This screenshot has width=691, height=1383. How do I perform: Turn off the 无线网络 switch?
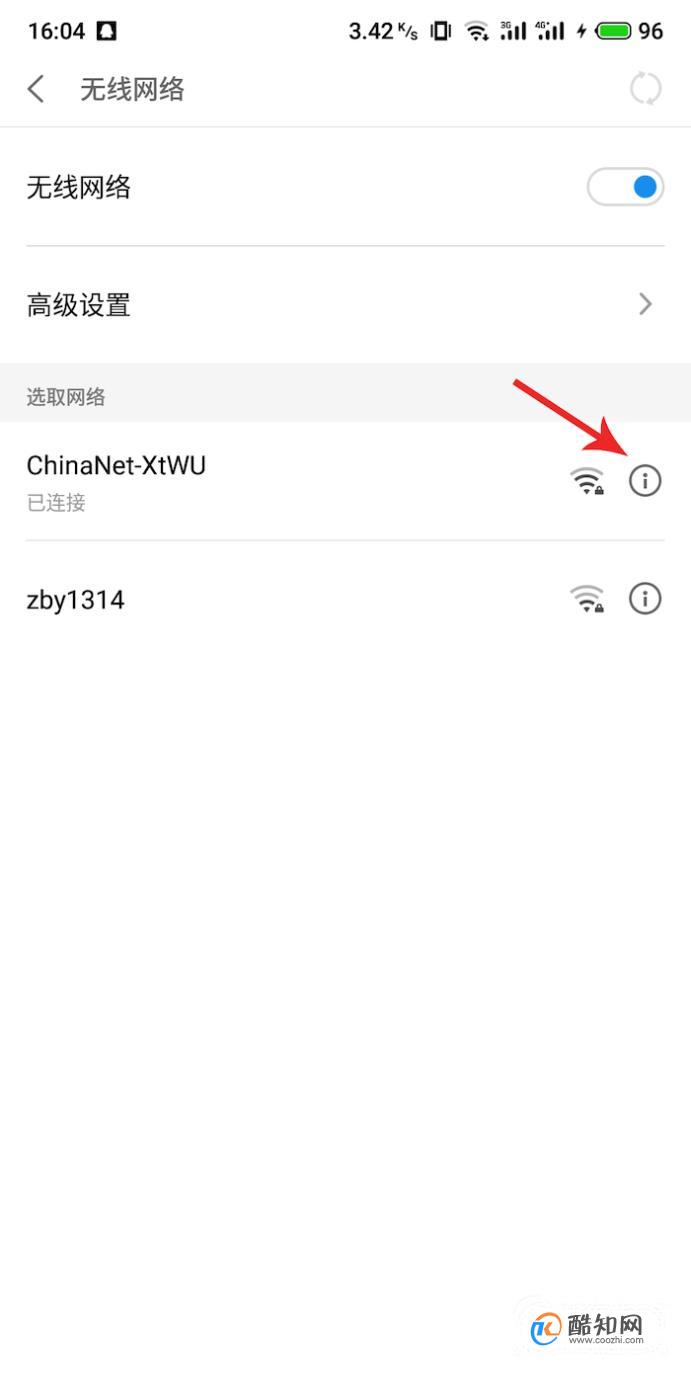click(x=626, y=187)
